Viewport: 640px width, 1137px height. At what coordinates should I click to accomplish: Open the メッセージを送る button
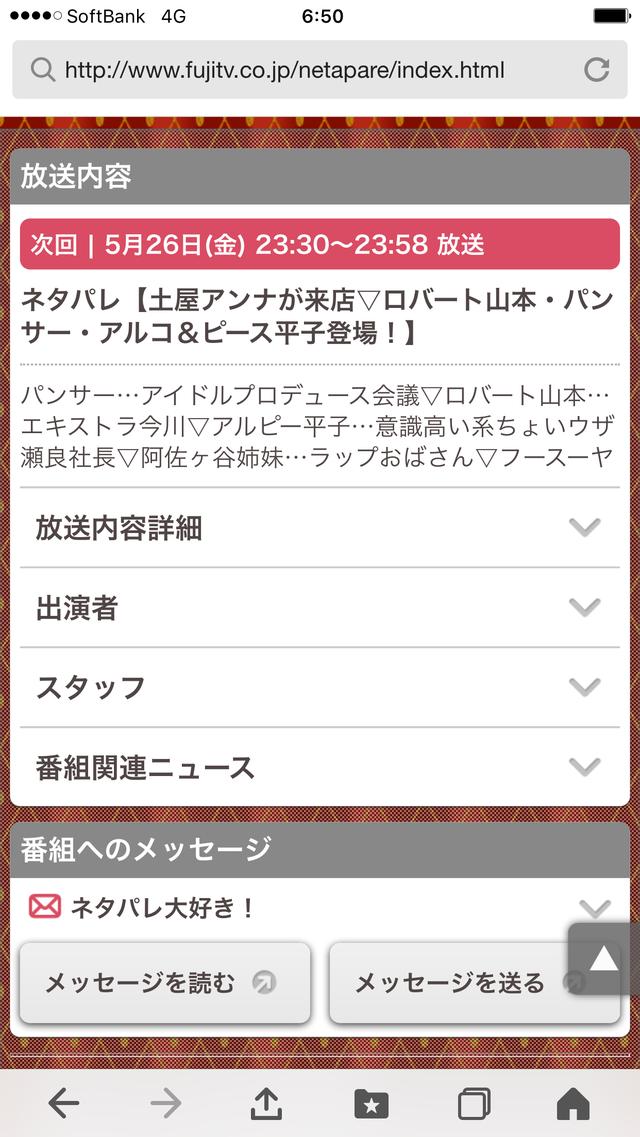click(x=452, y=983)
